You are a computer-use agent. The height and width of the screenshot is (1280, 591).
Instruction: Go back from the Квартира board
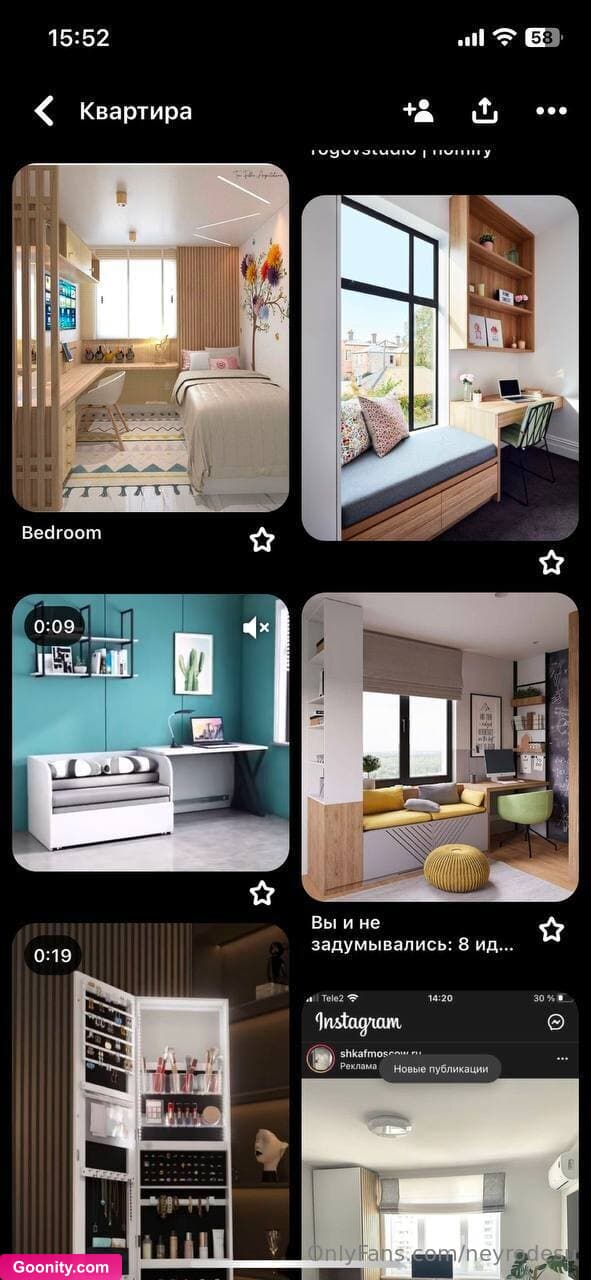point(44,111)
